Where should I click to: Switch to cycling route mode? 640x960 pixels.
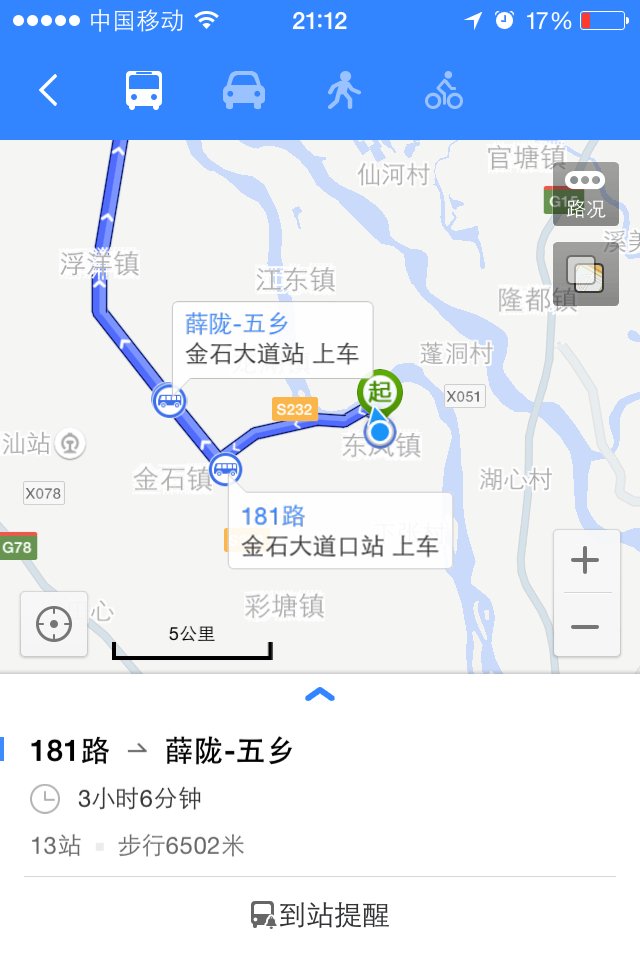(x=443, y=91)
